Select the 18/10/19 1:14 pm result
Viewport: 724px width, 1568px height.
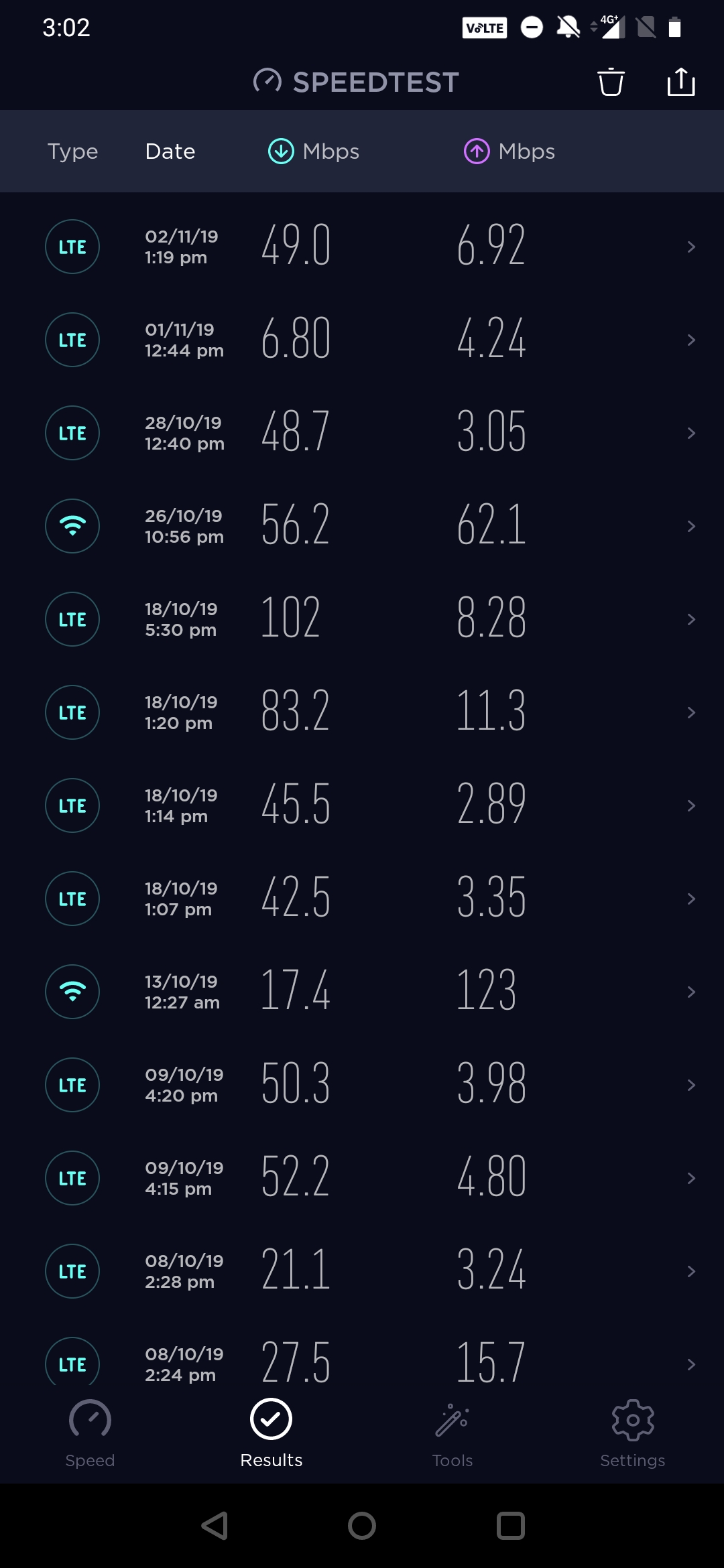tap(362, 805)
